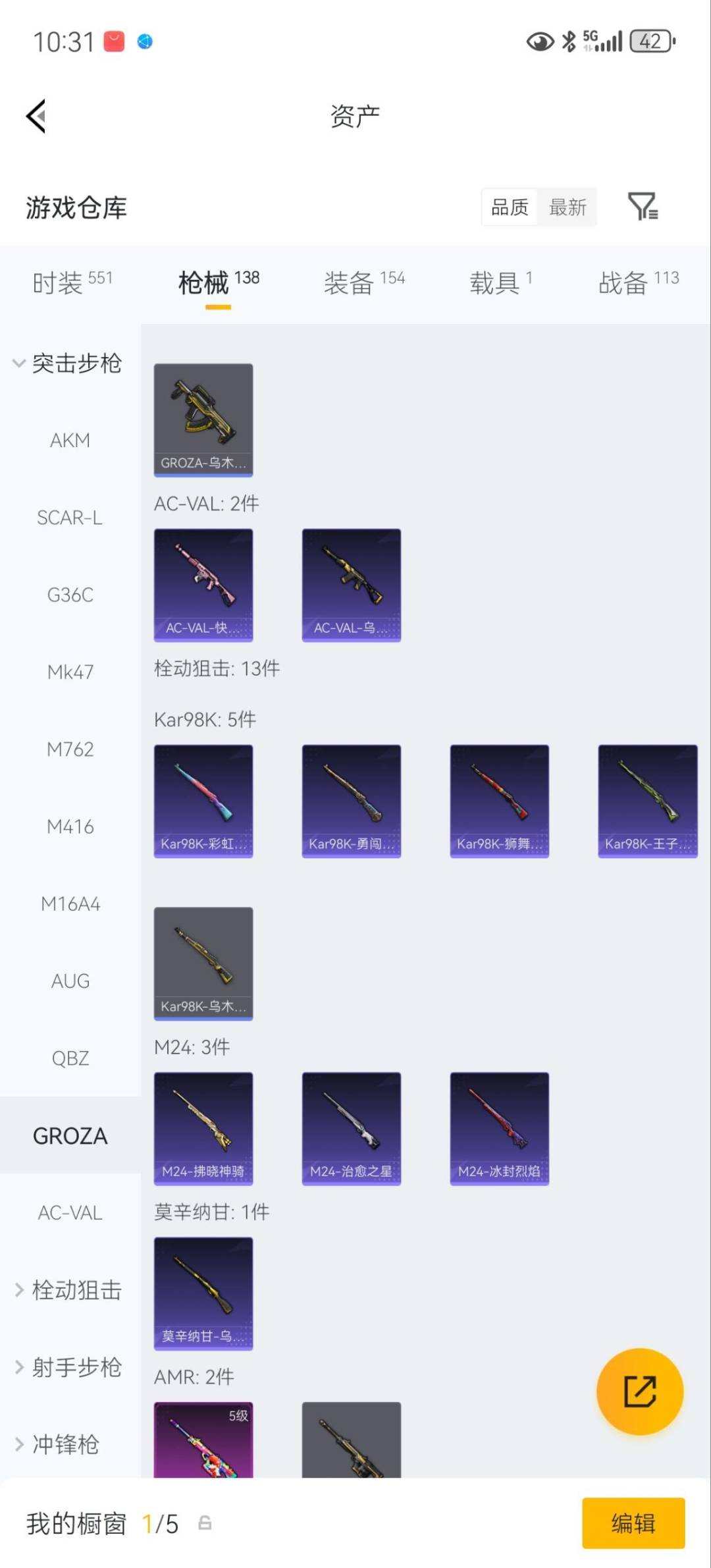
Task: Select AC-VAL in the side list
Action: pyautogui.click(x=70, y=1212)
